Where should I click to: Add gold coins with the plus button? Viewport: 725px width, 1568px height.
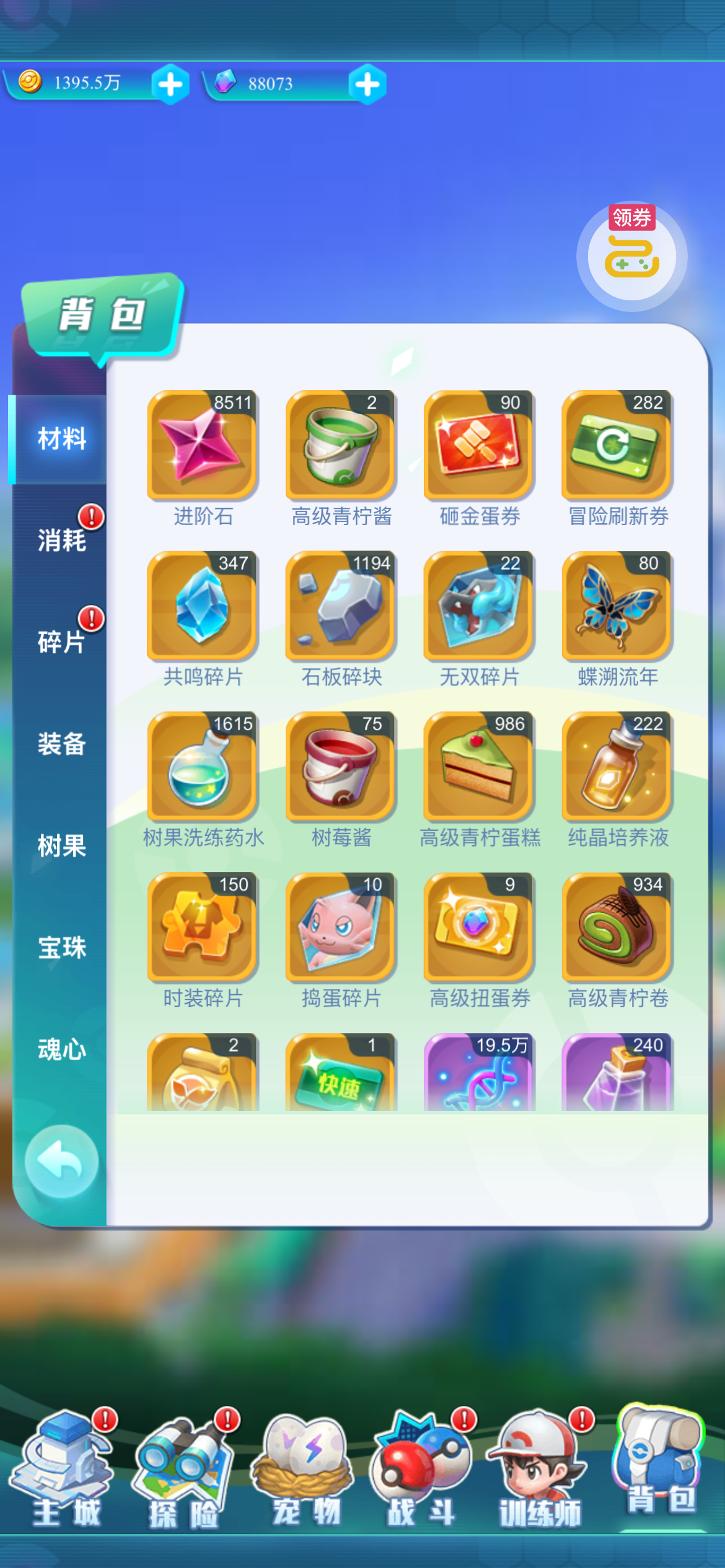(170, 84)
